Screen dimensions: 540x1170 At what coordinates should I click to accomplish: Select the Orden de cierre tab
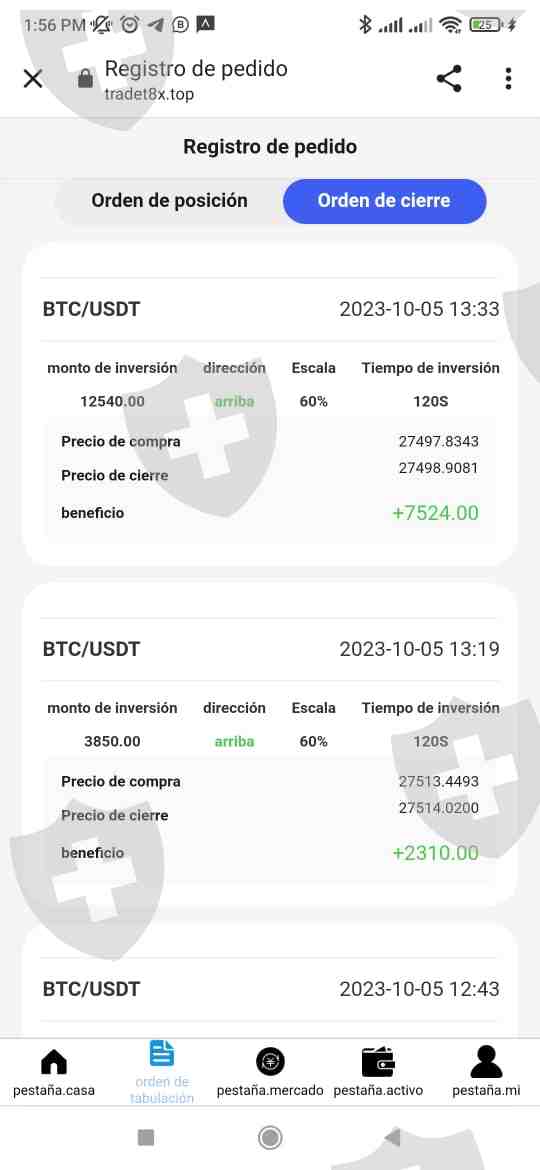pos(384,201)
